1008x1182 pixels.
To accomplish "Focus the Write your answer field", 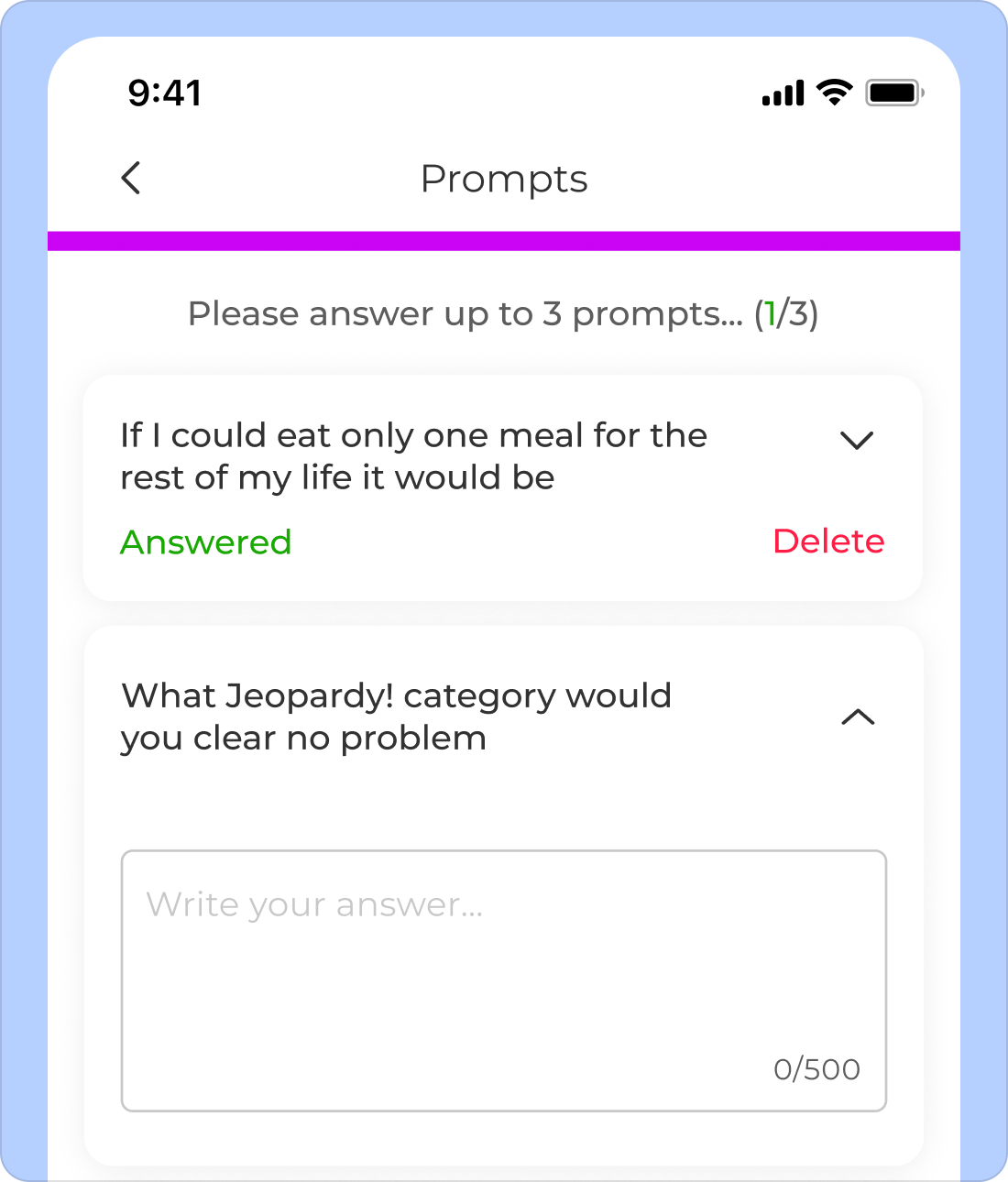I will [x=503, y=980].
